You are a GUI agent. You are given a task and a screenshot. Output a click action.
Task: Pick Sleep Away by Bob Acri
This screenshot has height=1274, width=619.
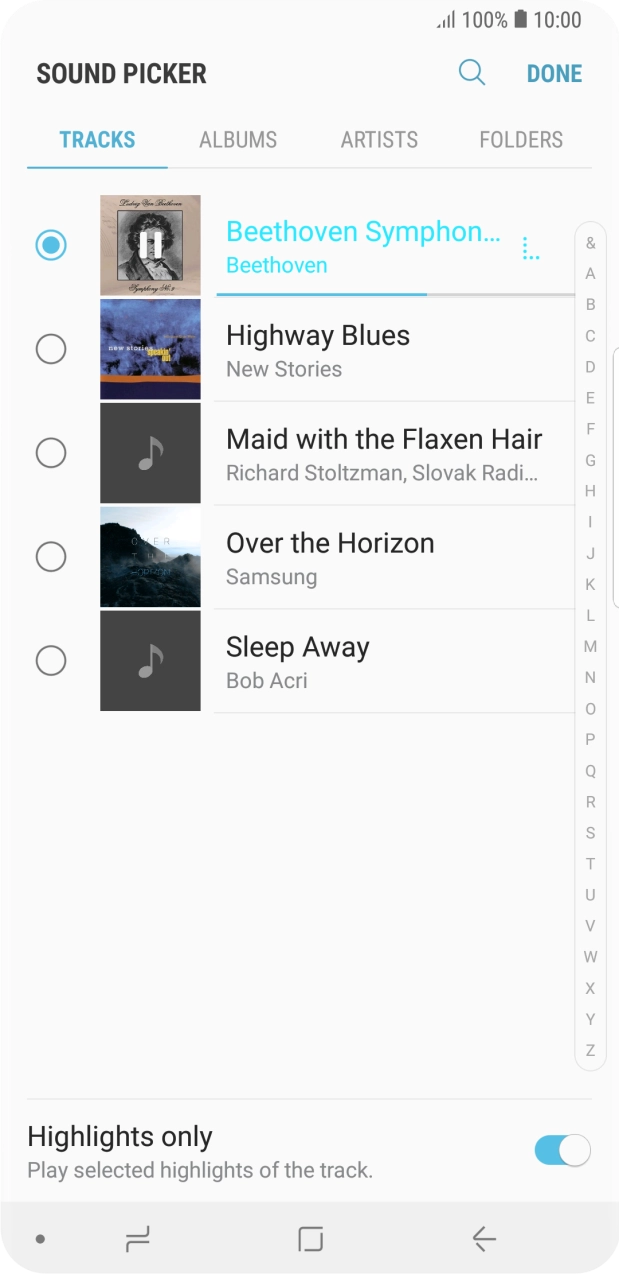coord(298,661)
